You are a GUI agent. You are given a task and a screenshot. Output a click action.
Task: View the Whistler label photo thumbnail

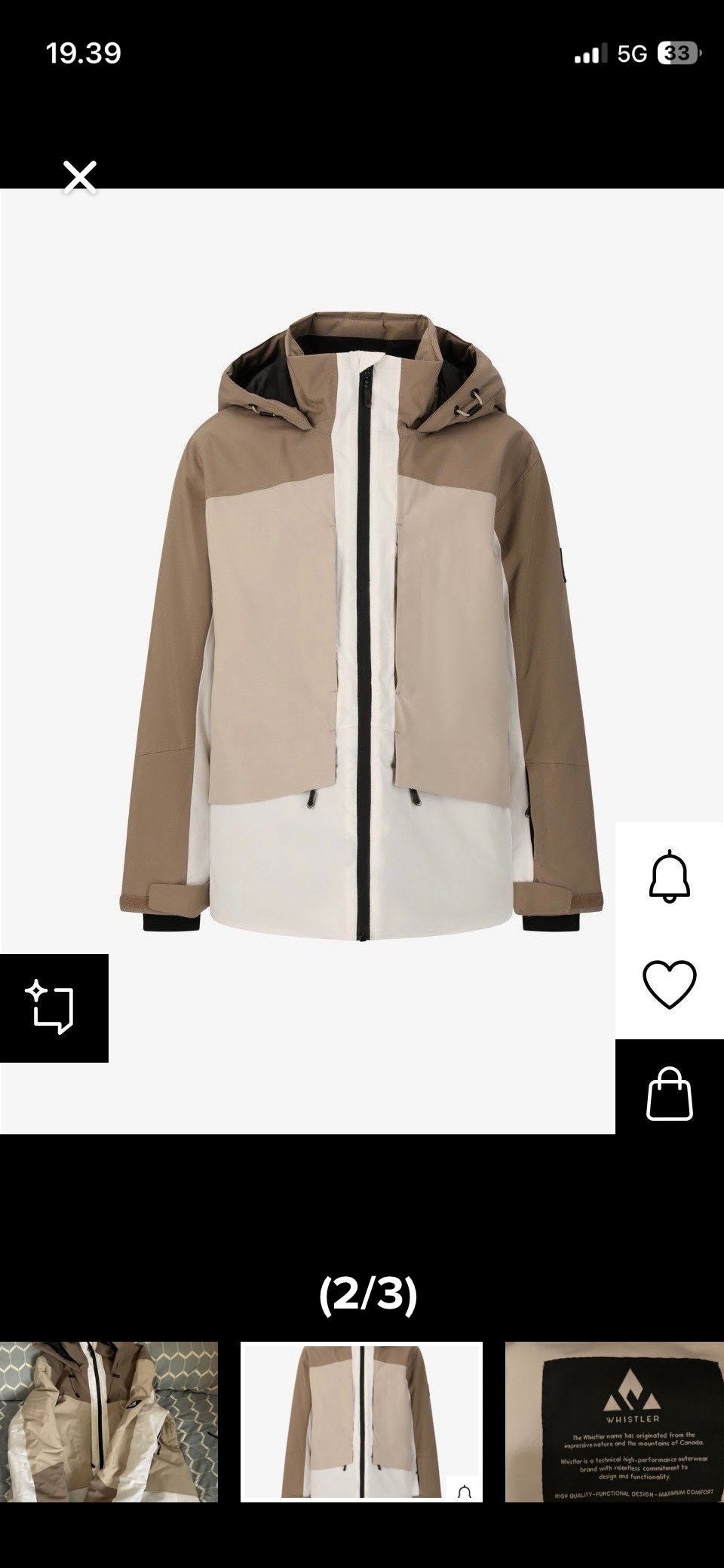click(x=615, y=1421)
